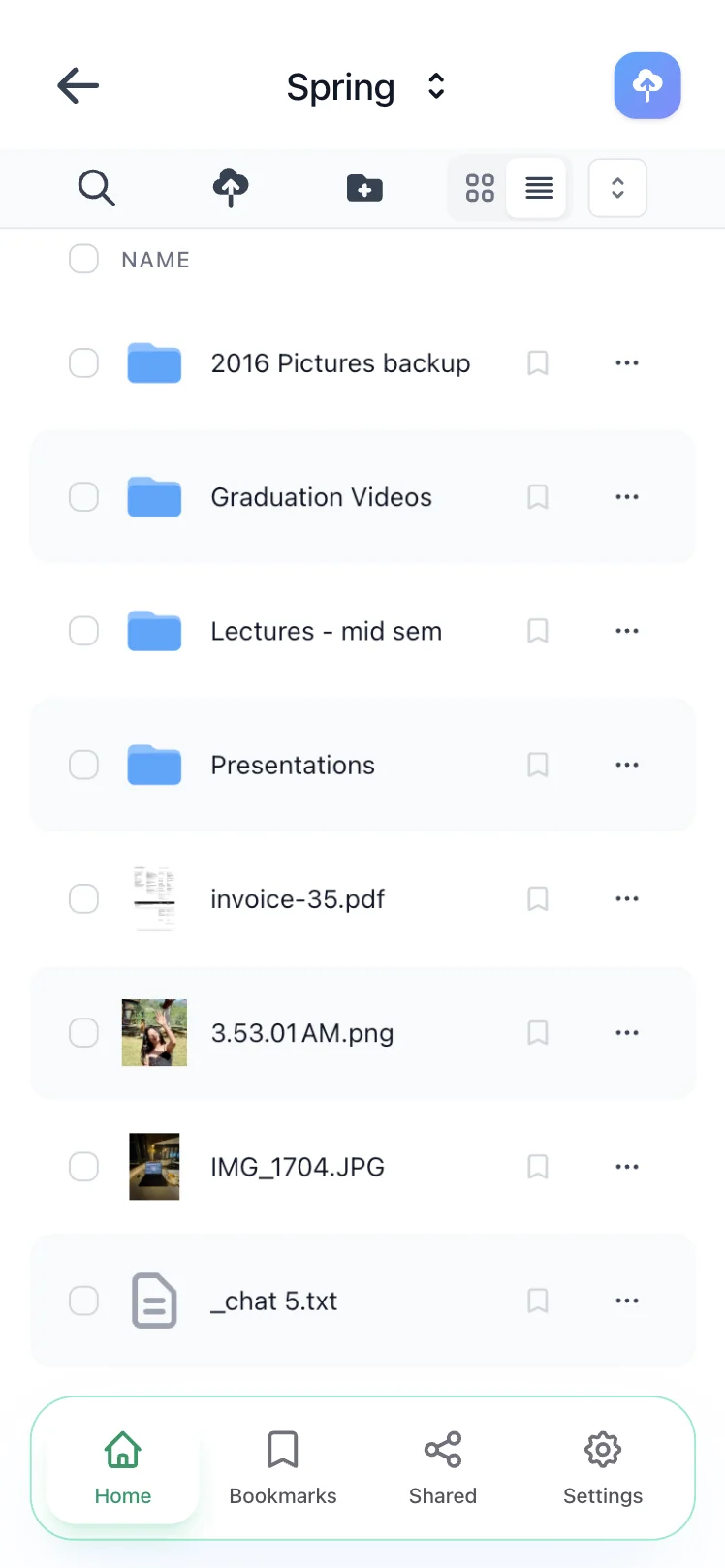Switch to list view
This screenshot has width=725, height=1568.
pos(538,188)
